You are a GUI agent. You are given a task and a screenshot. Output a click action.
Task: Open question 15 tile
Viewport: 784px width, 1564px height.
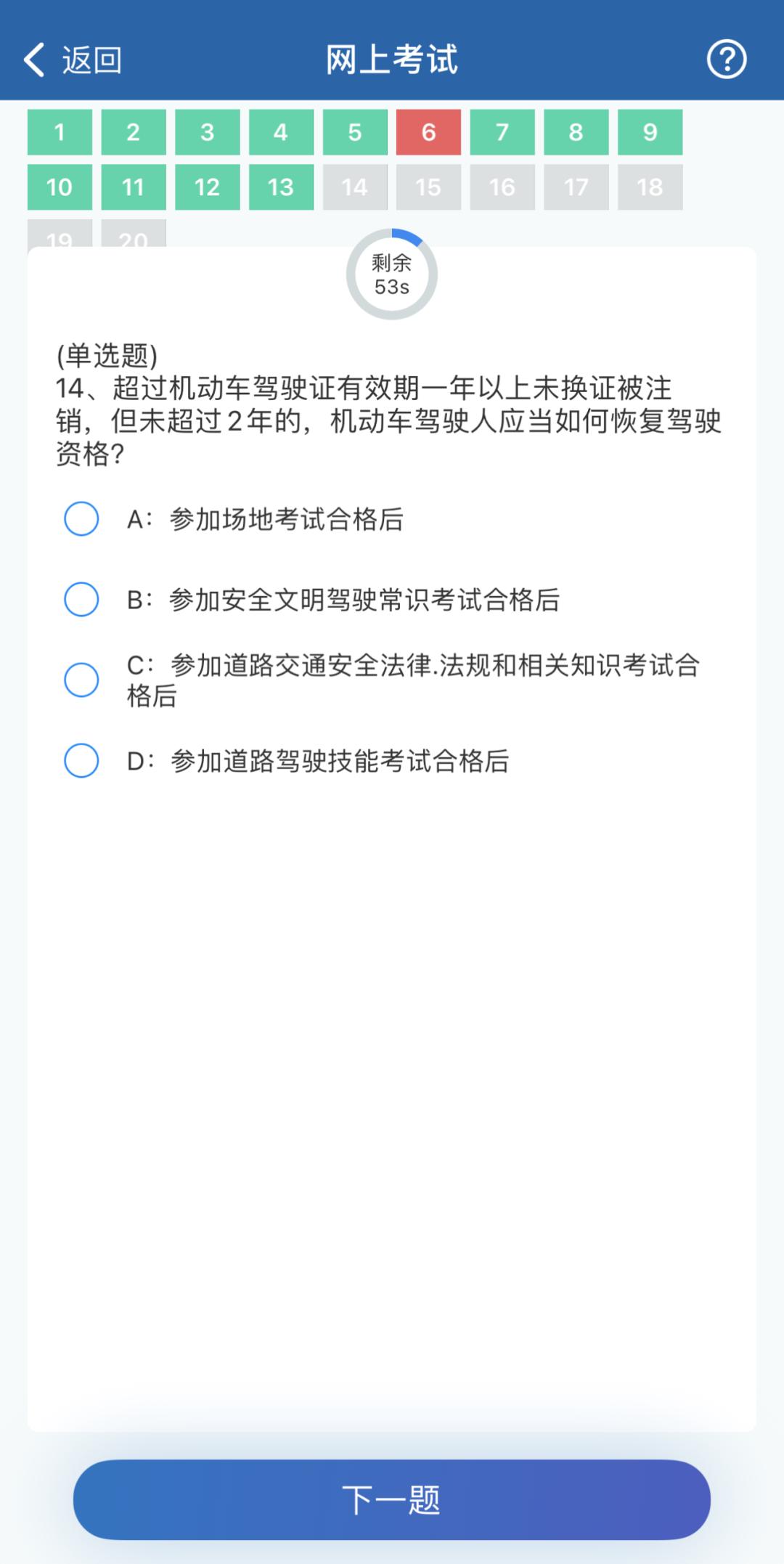coord(428,187)
